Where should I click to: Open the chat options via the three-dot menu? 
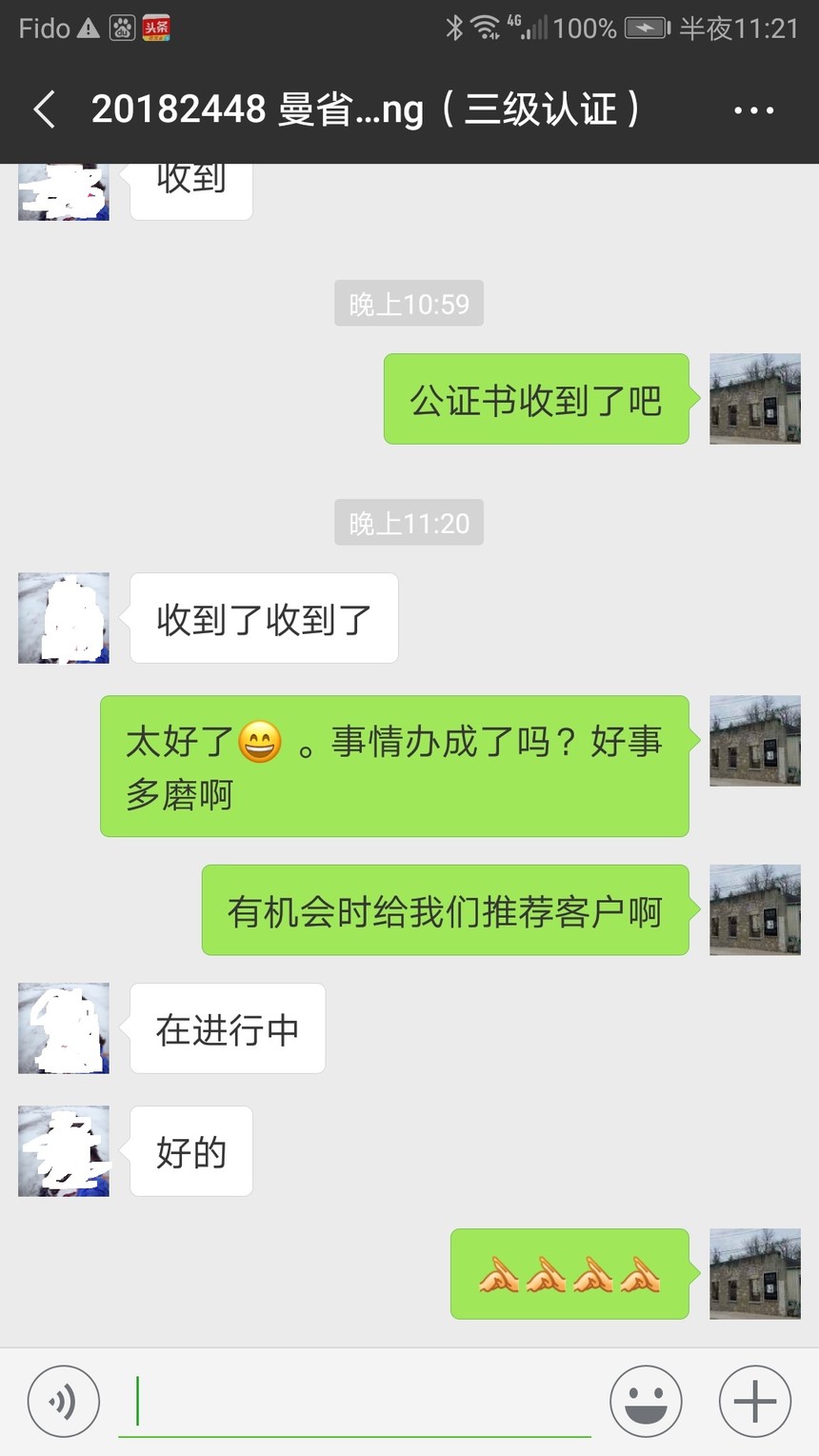point(752,110)
